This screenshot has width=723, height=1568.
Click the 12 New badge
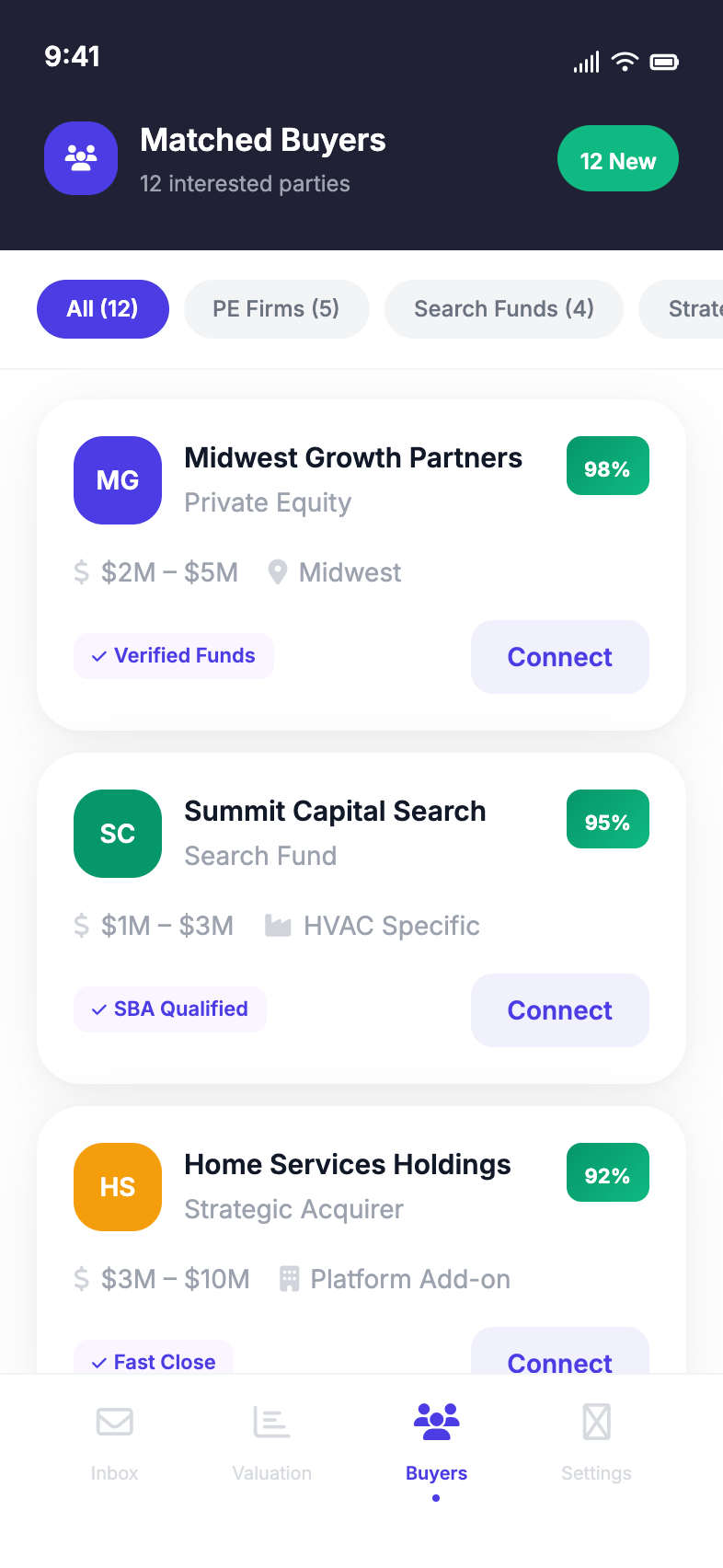tap(617, 158)
